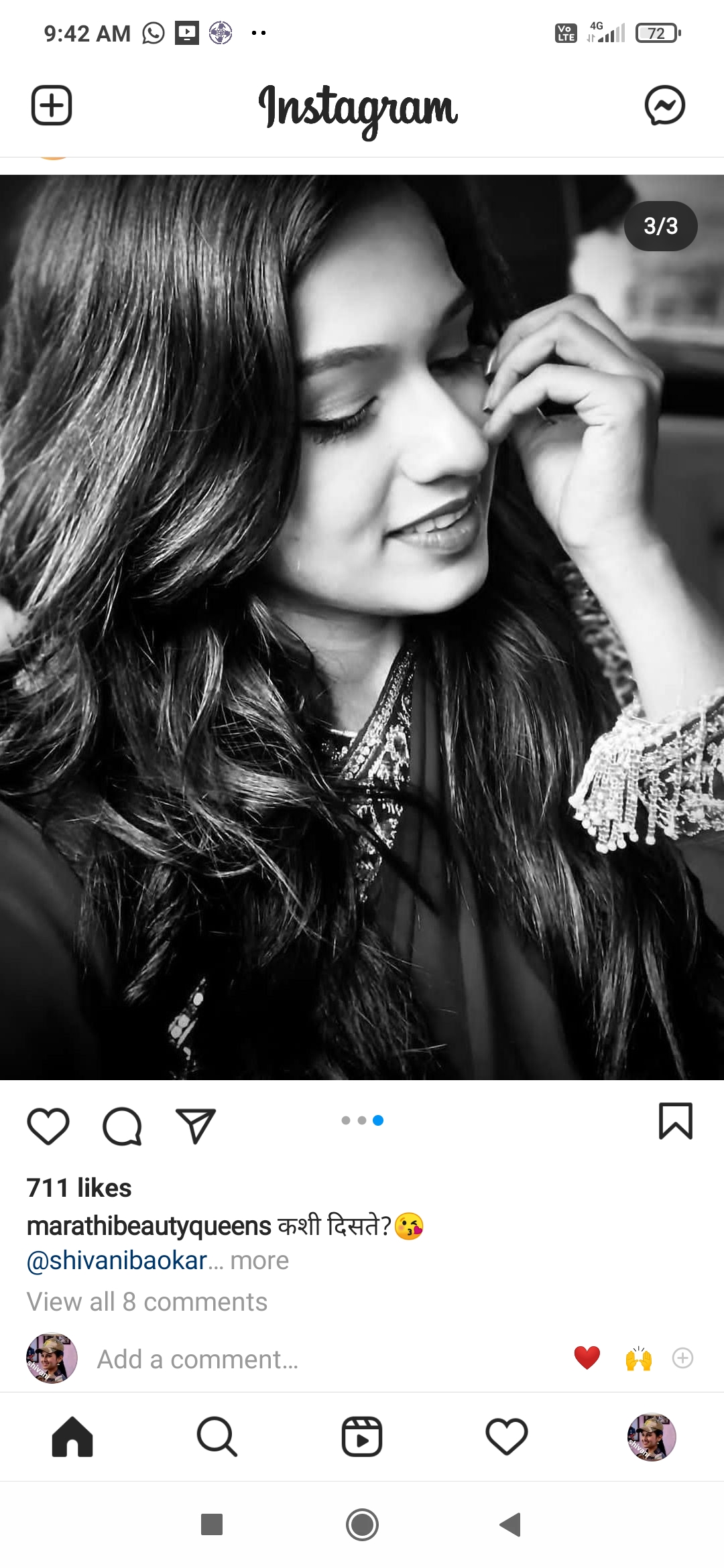This screenshot has width=724, height=1568.
Task: Like the marathibeautyqueens post
Action: (48, 1126)
